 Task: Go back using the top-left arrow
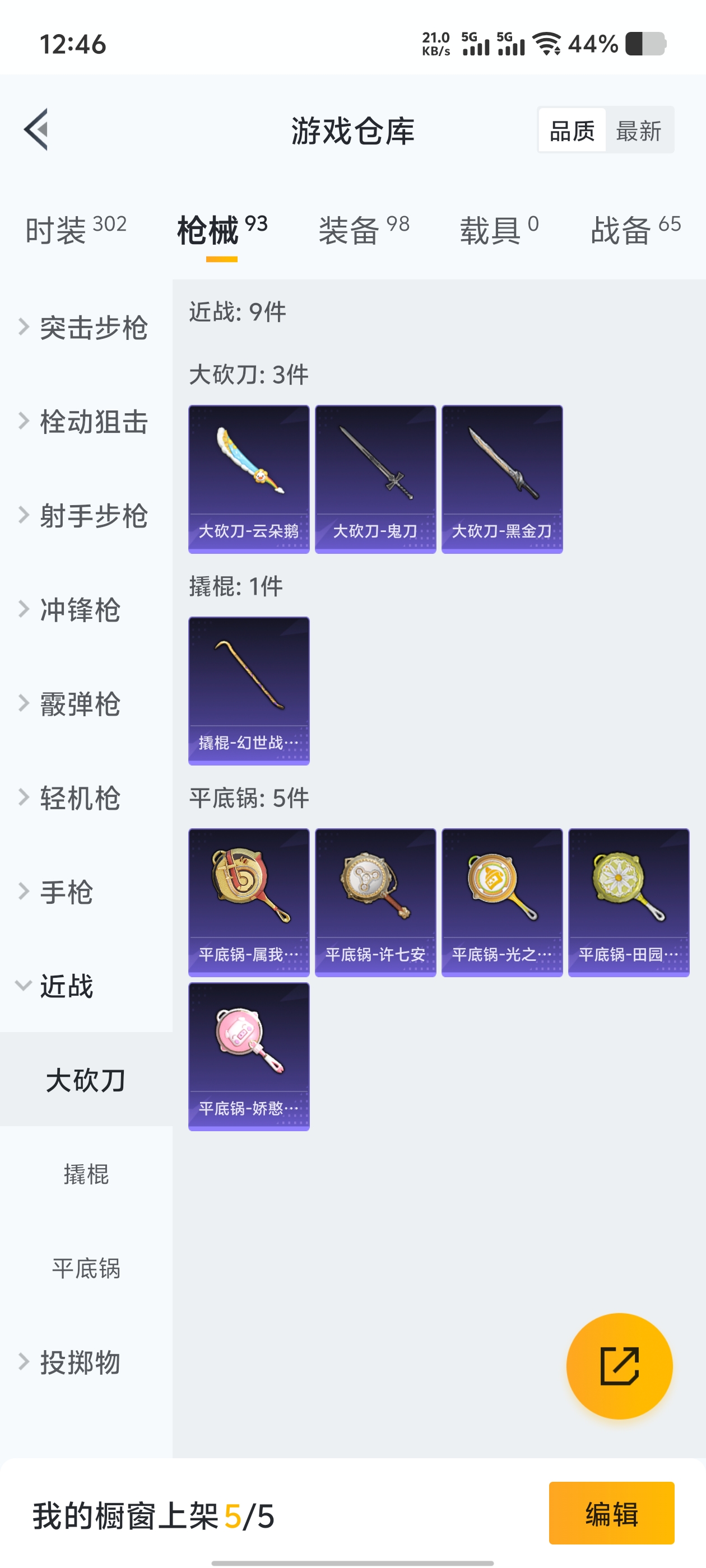tap(36, 130)
